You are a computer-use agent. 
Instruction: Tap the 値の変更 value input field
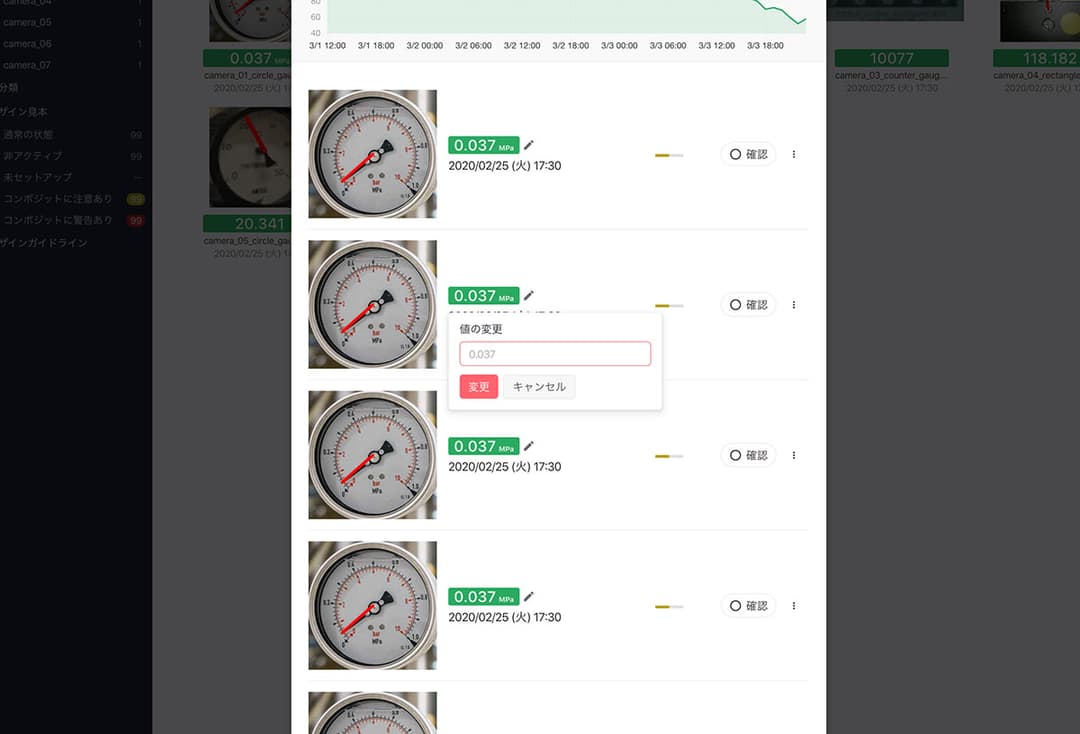click(x=555, y=354)
